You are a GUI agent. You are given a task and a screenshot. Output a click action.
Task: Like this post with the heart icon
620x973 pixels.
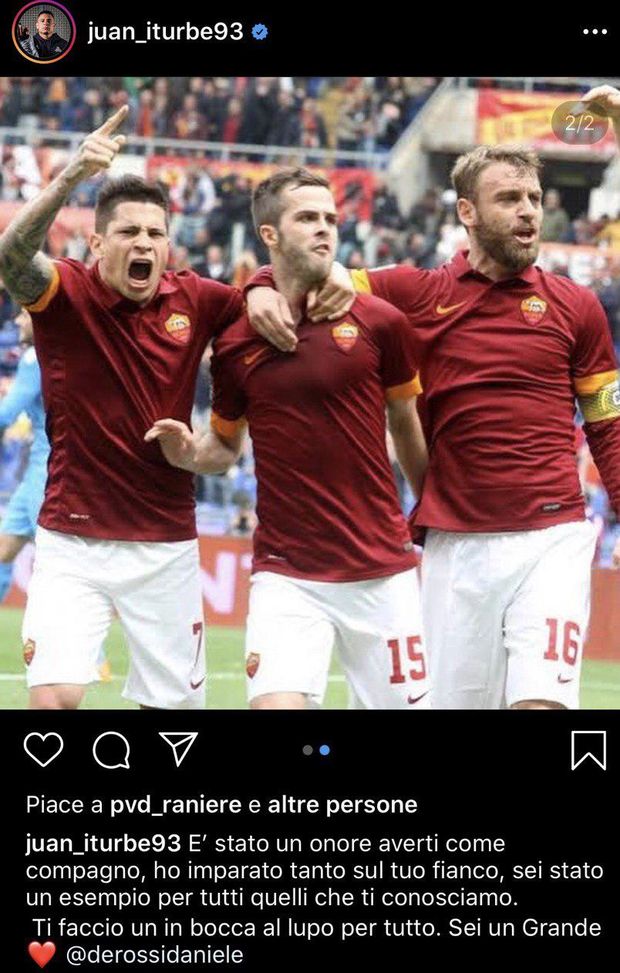coord(43,749)
